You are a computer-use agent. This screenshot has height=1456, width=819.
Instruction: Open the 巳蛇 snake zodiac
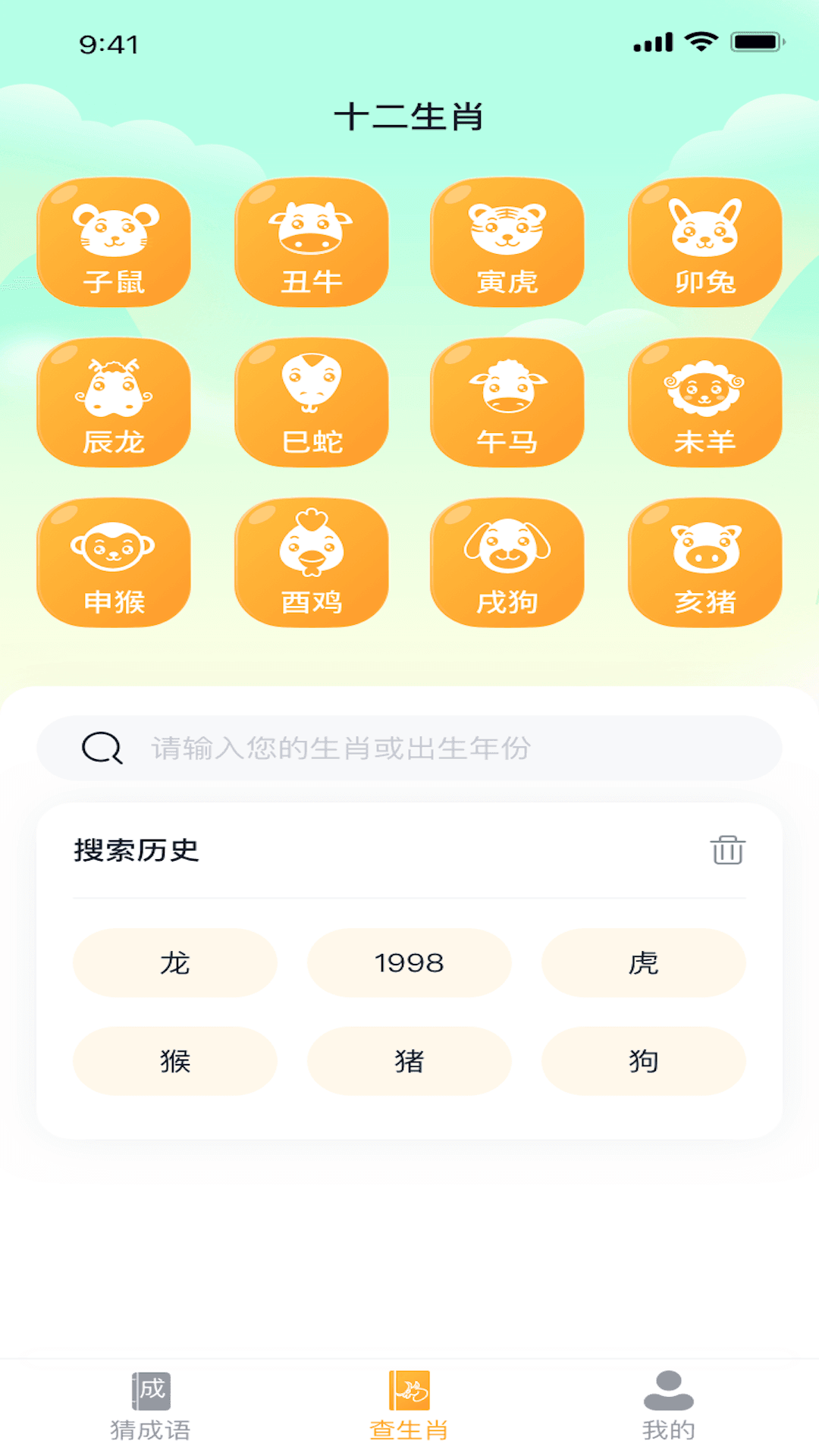click(x=310, y=404)
